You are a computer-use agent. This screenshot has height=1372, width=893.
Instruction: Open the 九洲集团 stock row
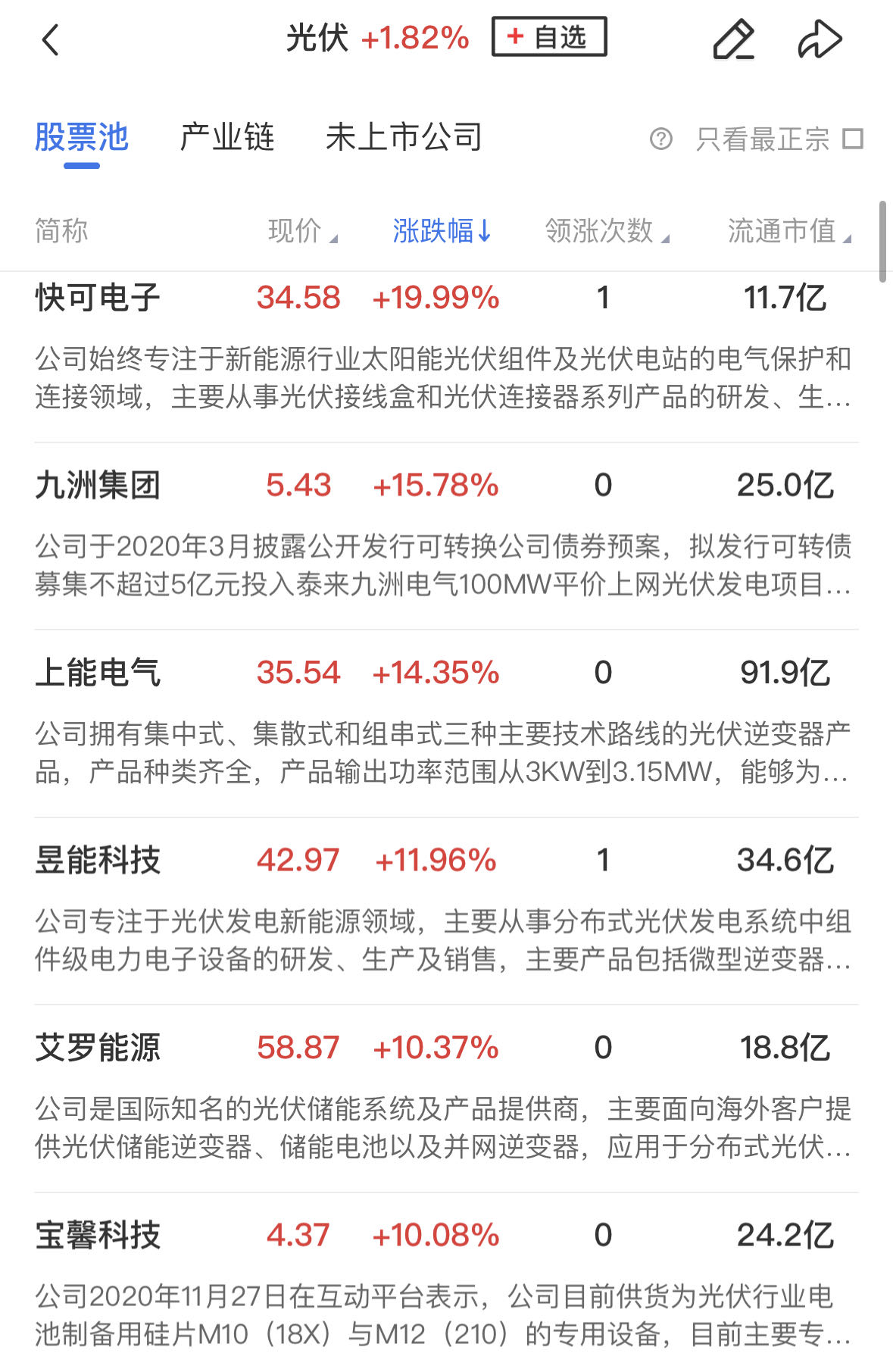pyautogui.click(x=98, y=486)
